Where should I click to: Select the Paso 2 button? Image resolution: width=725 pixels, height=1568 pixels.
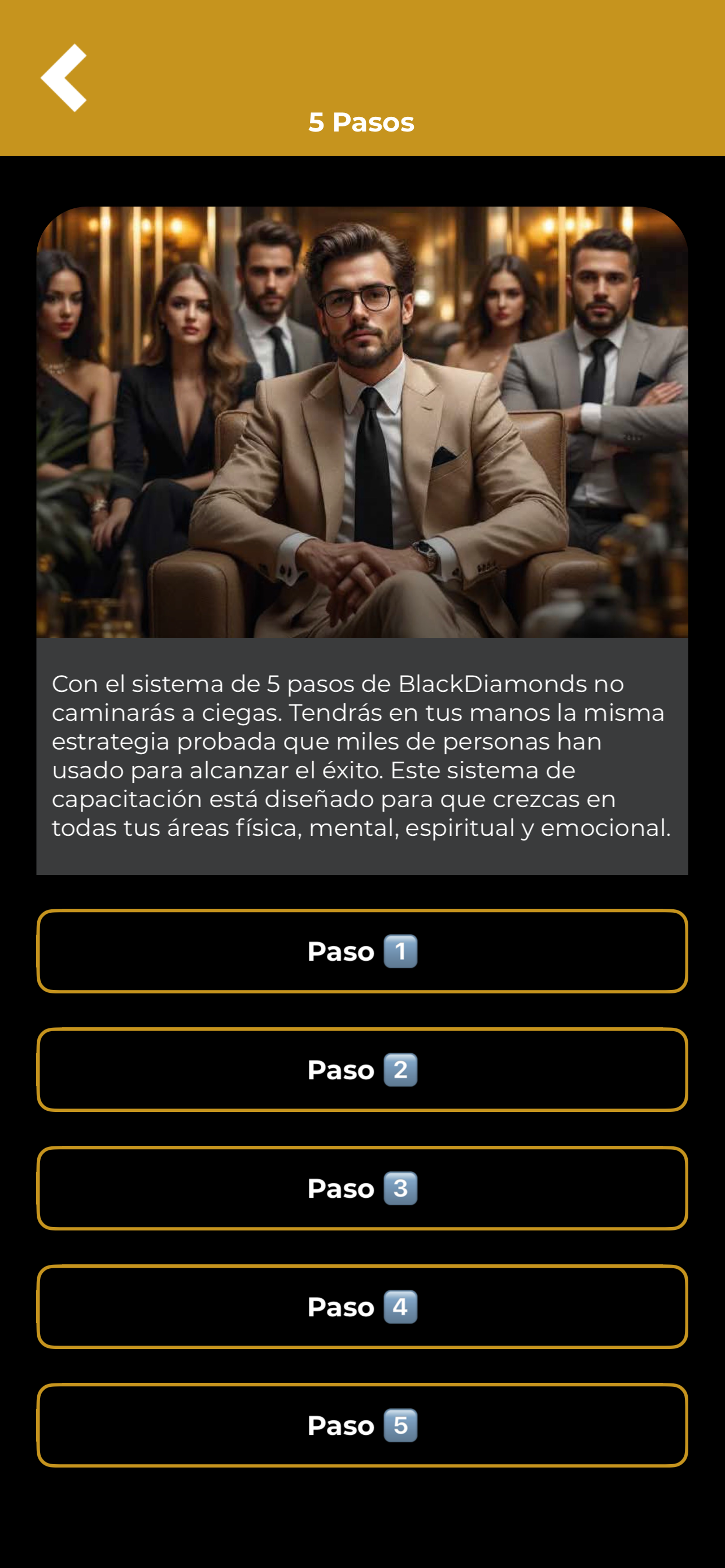pyautogui.click(x=362, y=1070)
